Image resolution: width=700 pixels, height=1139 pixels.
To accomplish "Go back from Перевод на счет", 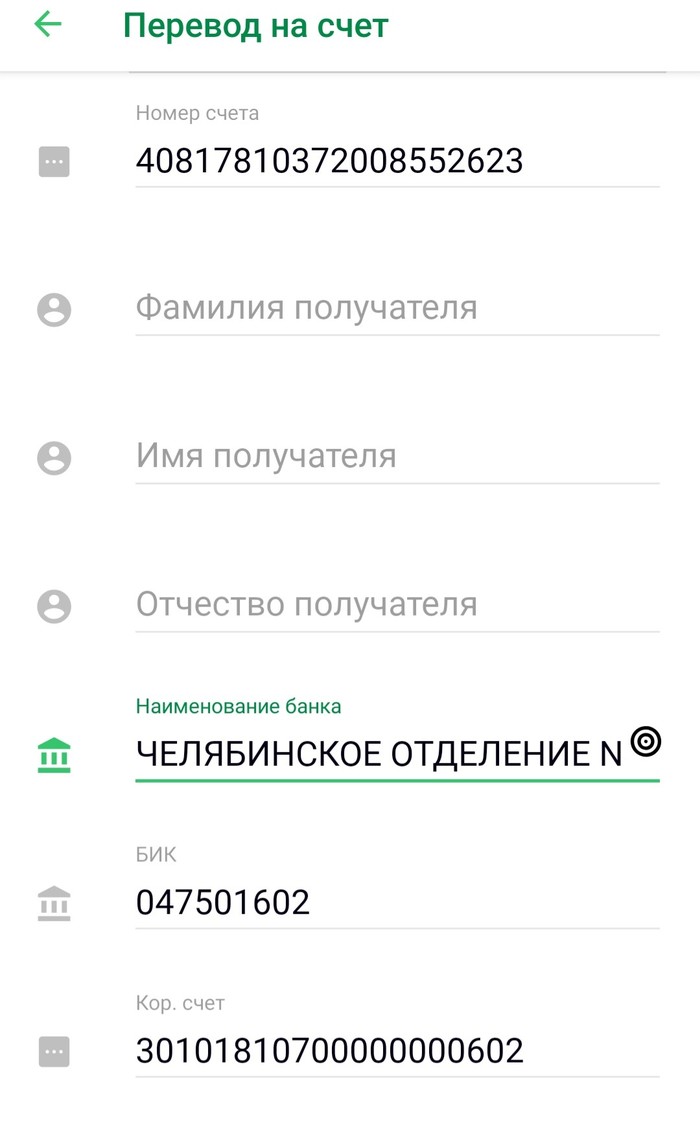I will (47, 25).
